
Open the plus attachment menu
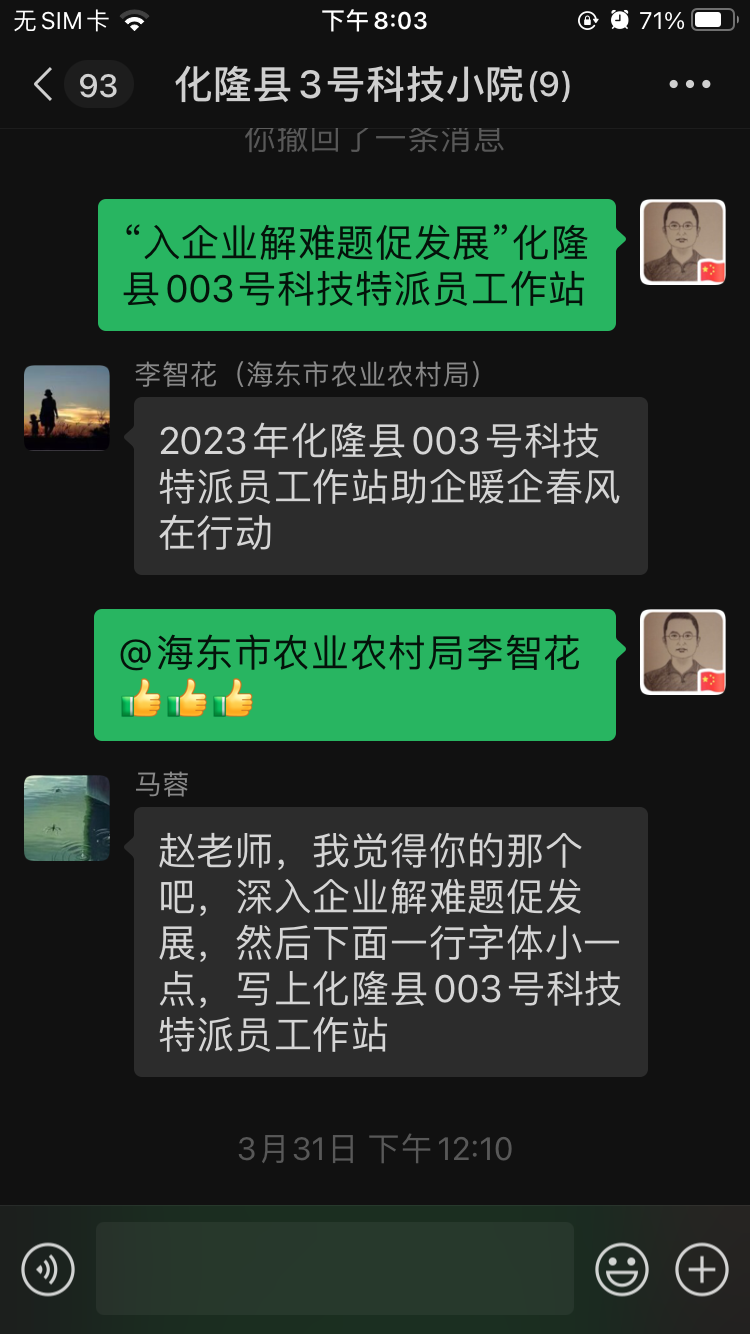point(702,1269)
